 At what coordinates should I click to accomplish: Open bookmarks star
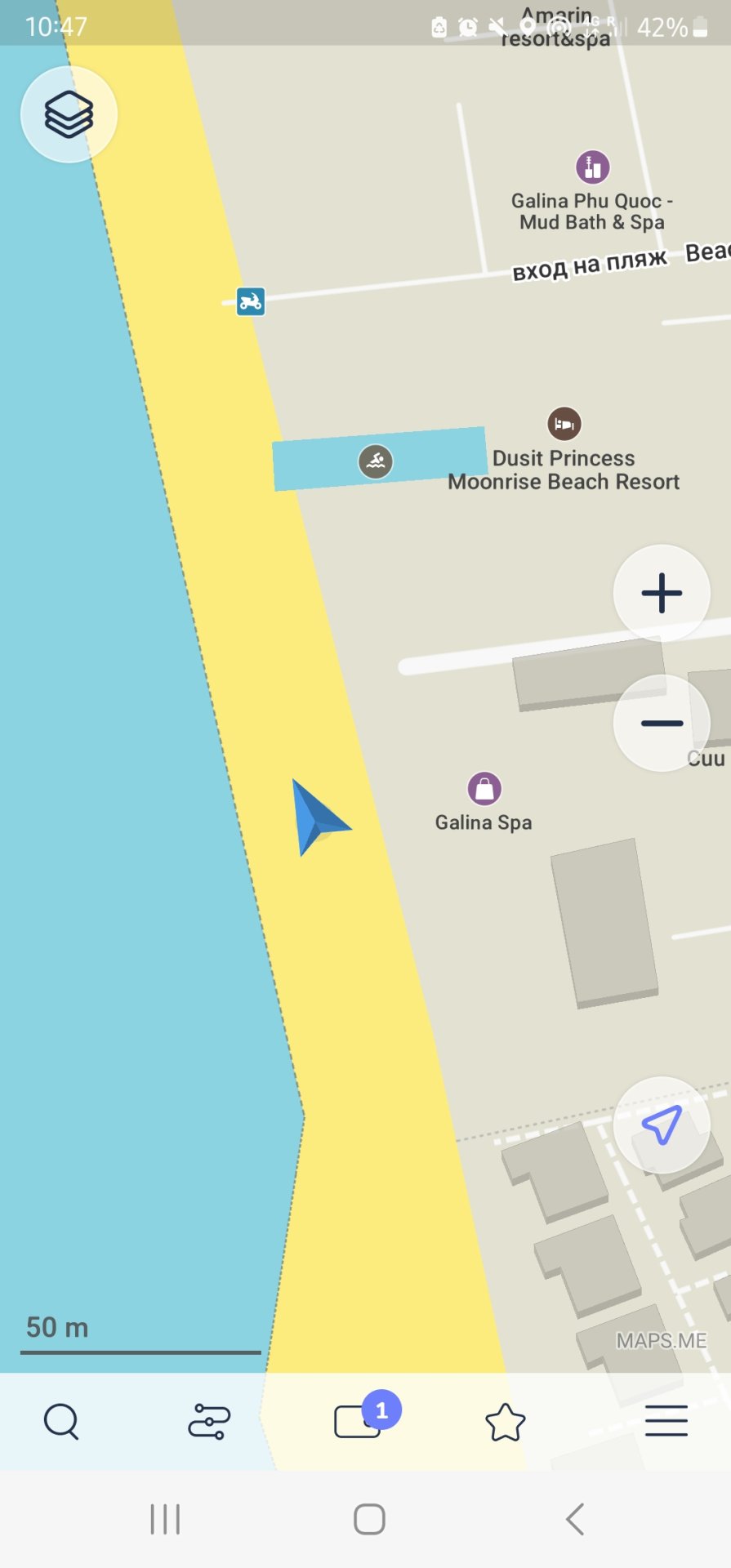[506, 1422]
